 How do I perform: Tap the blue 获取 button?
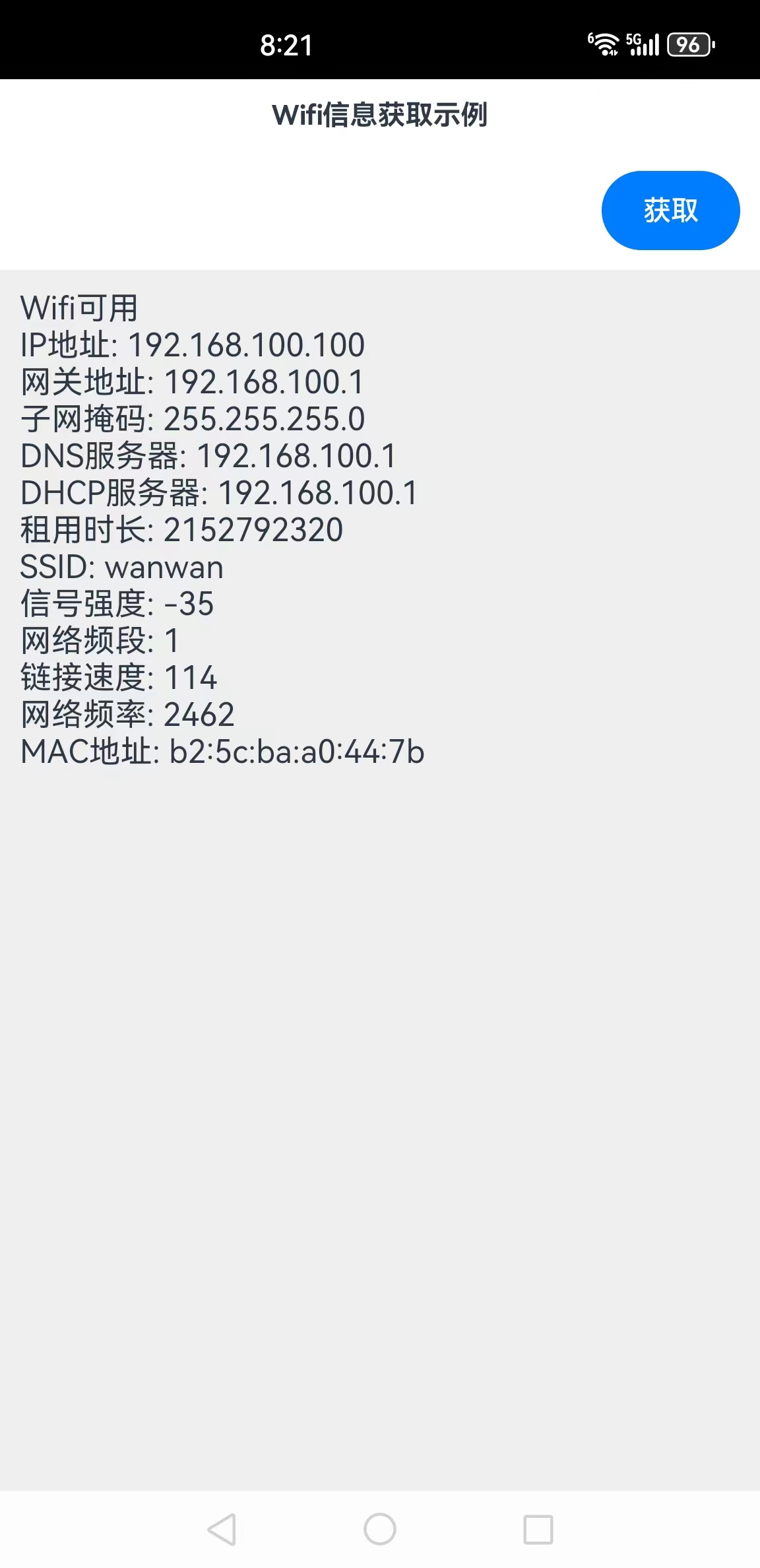coord(670,211)
